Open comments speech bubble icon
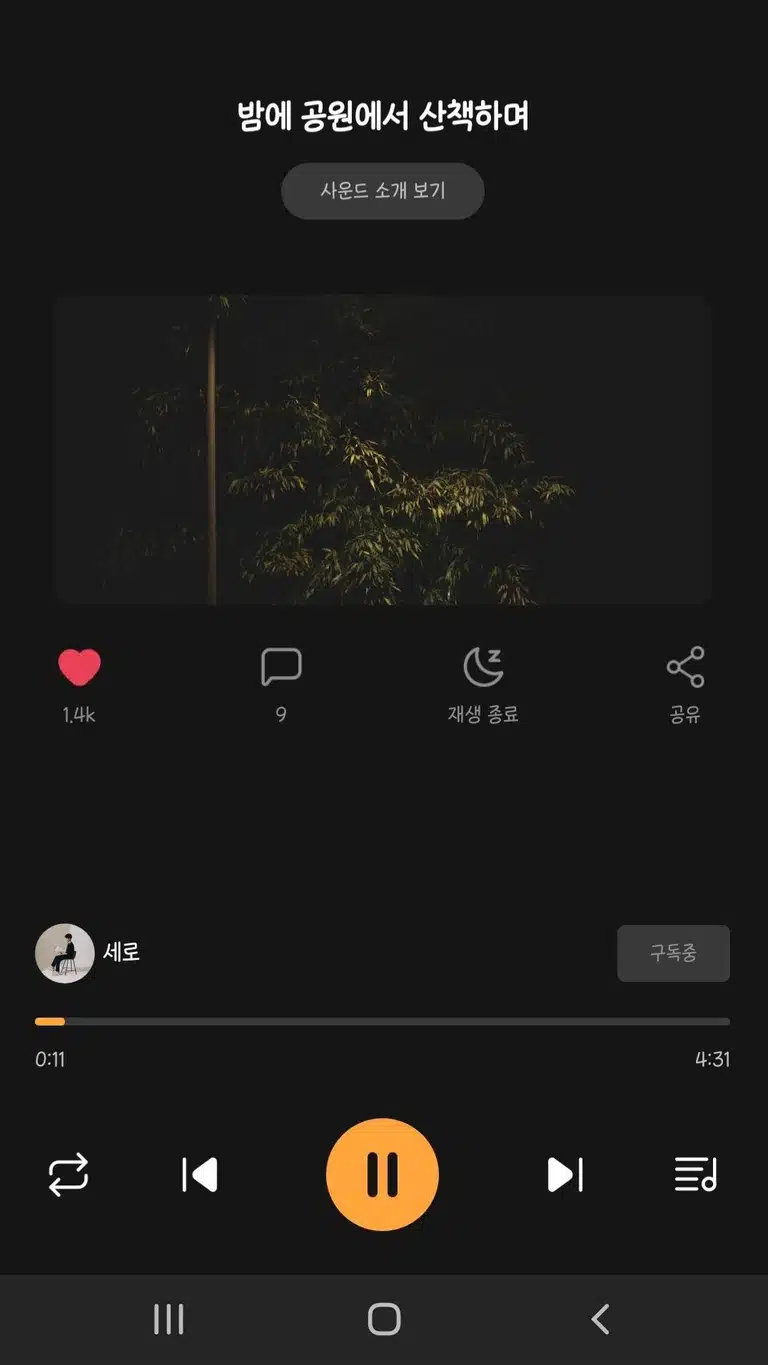The width and height of the screenshot is (768, 1365). click(x=281, y=667)
